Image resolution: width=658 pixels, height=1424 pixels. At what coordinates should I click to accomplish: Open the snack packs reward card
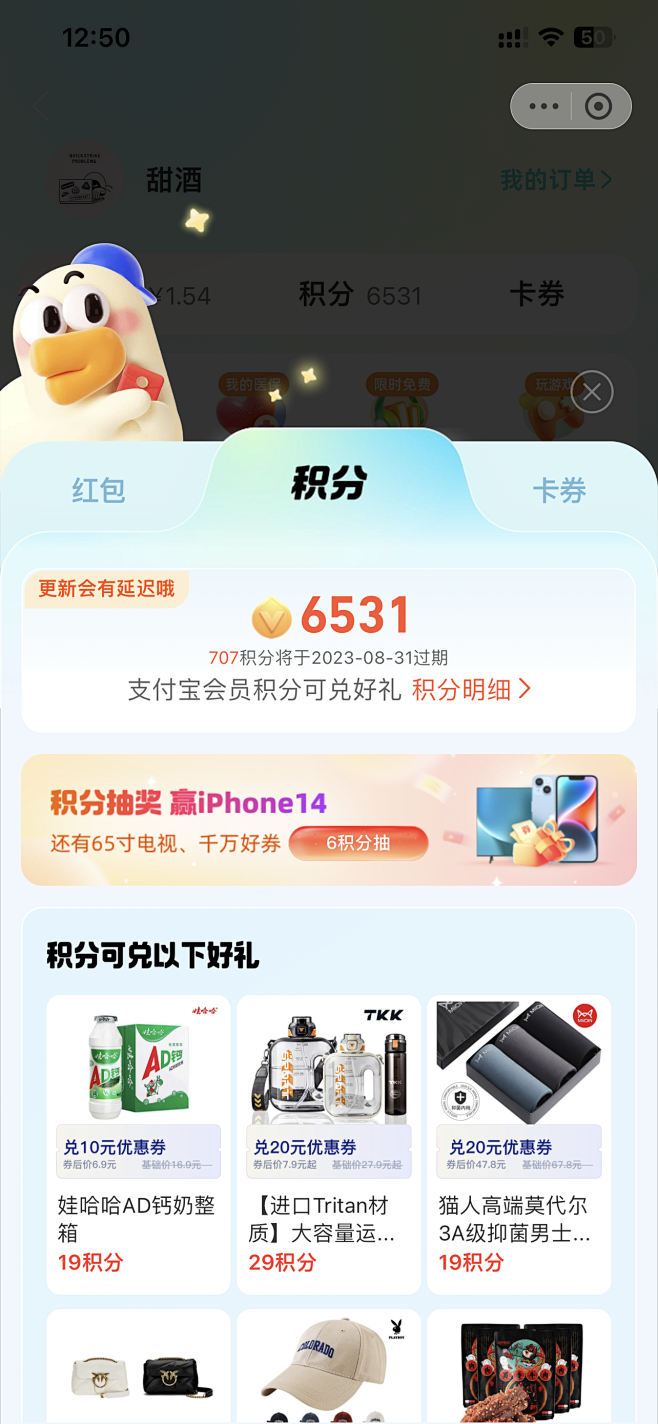point(518,1368)
